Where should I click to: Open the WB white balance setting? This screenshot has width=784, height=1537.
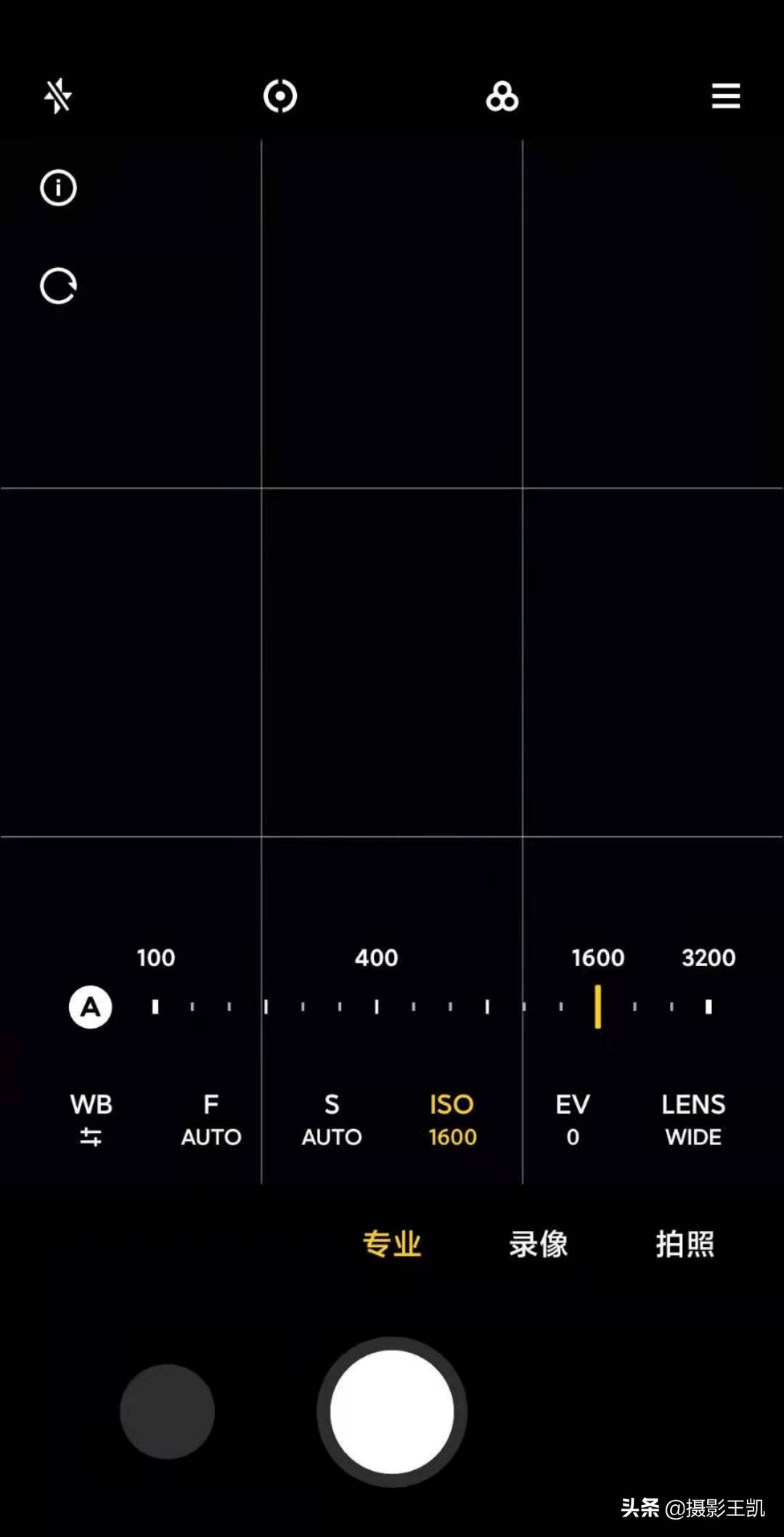91,1119
